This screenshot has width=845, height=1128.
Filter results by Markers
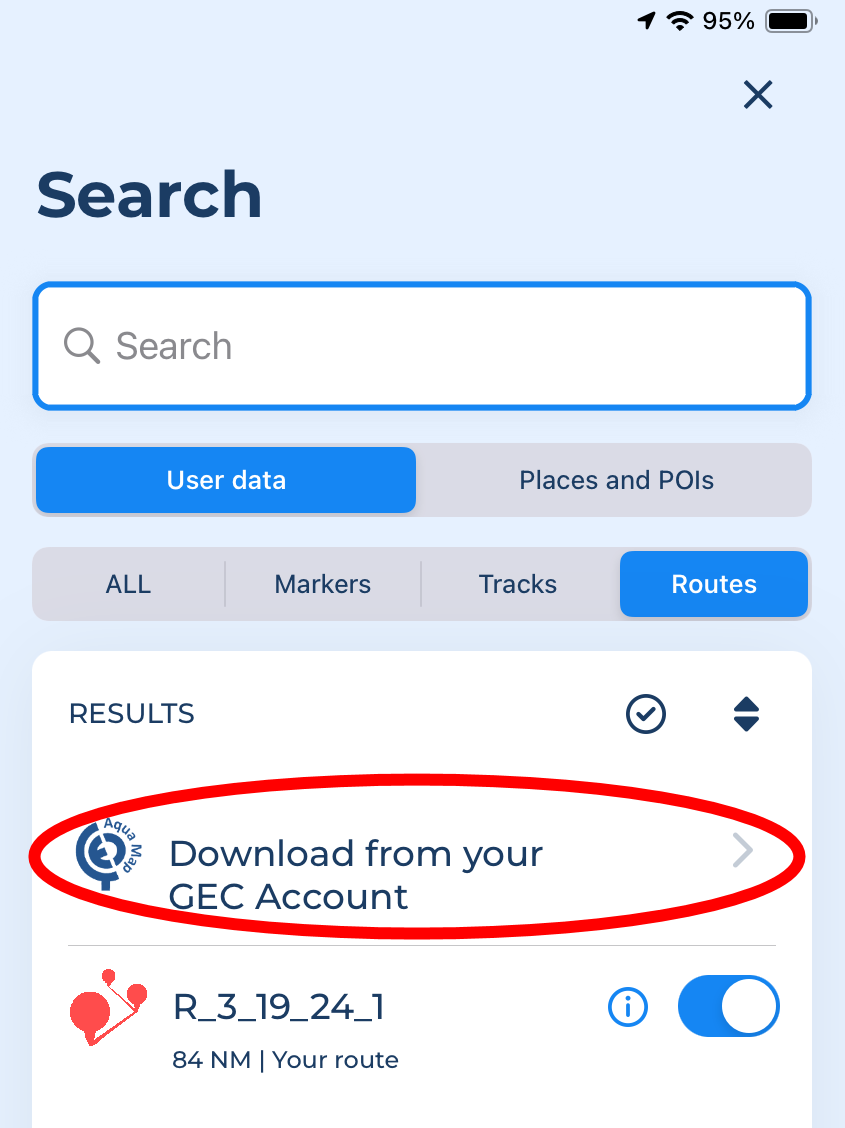click(x=322, y=584)
